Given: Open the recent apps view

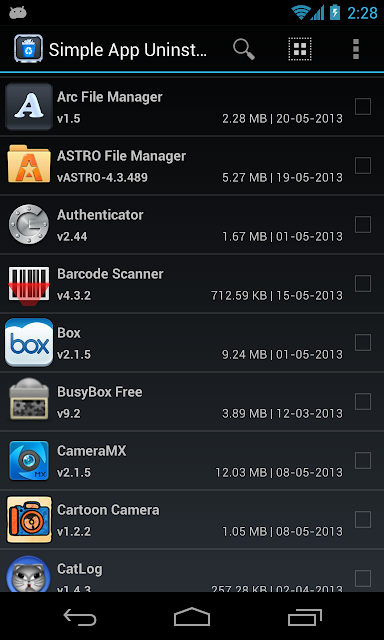Looking at the screenshot, I should click(304, 617).
